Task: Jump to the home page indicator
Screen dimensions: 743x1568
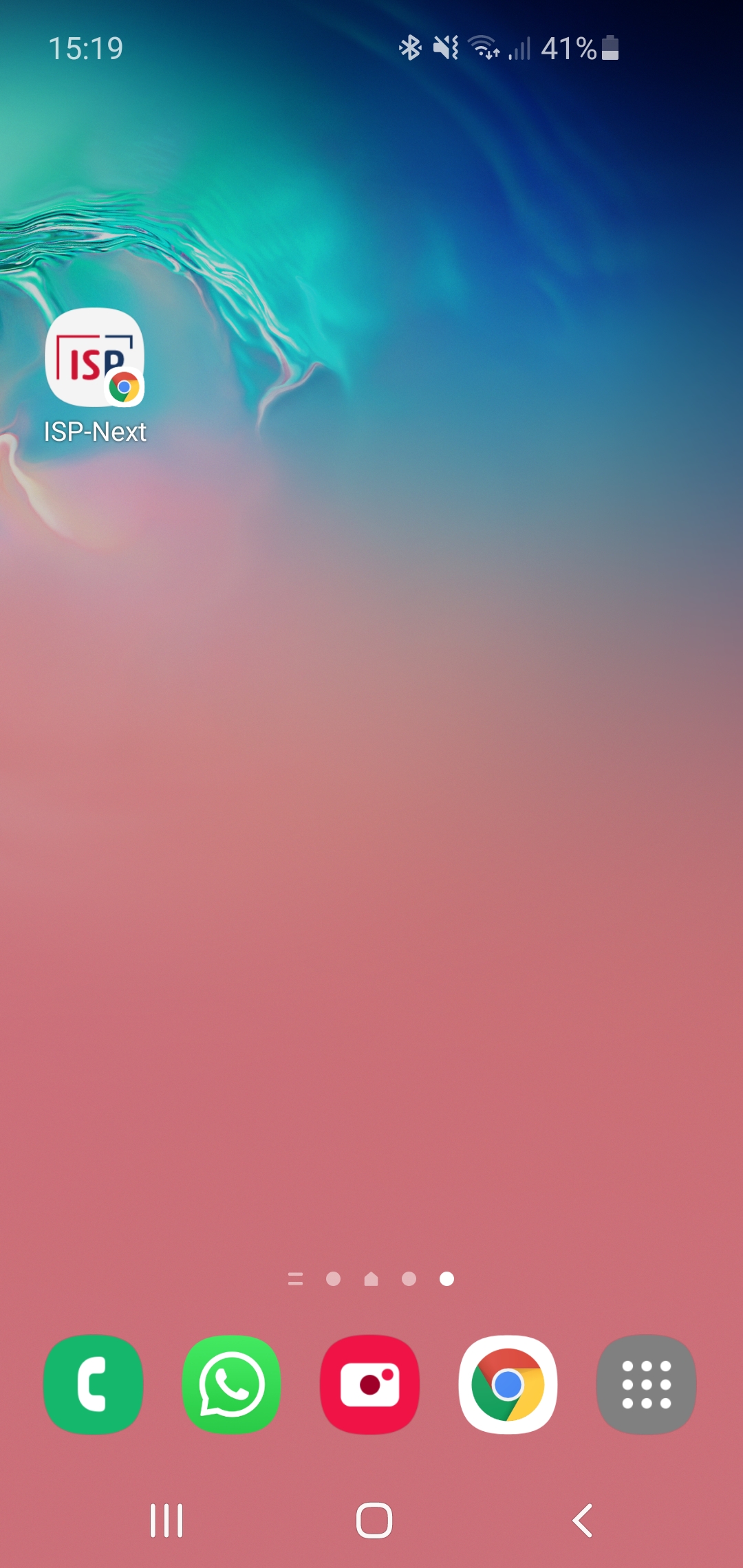Action: pyautogui.click(x=371, y=1278)
